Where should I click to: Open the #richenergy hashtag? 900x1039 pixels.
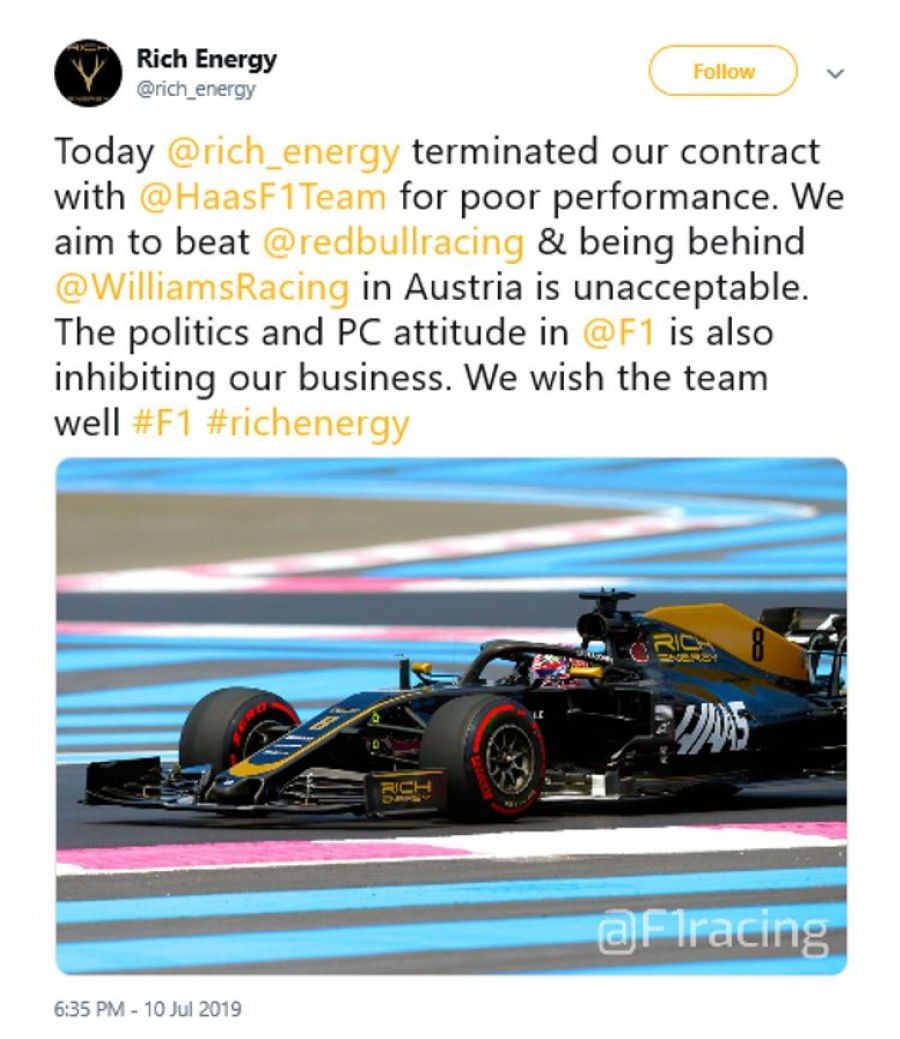pos(307,423)
